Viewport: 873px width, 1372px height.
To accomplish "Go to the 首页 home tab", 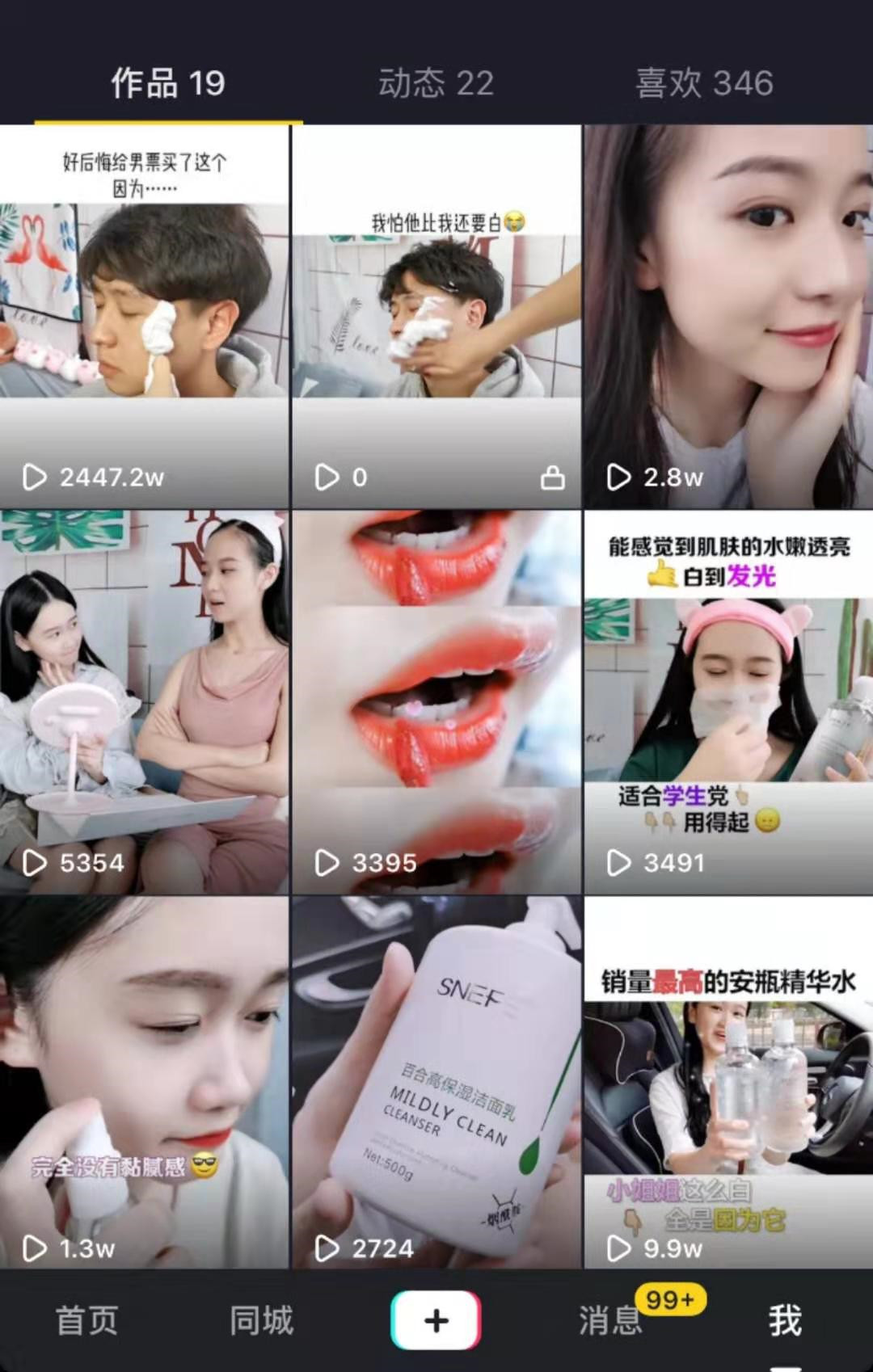I will pos(86,1320).
